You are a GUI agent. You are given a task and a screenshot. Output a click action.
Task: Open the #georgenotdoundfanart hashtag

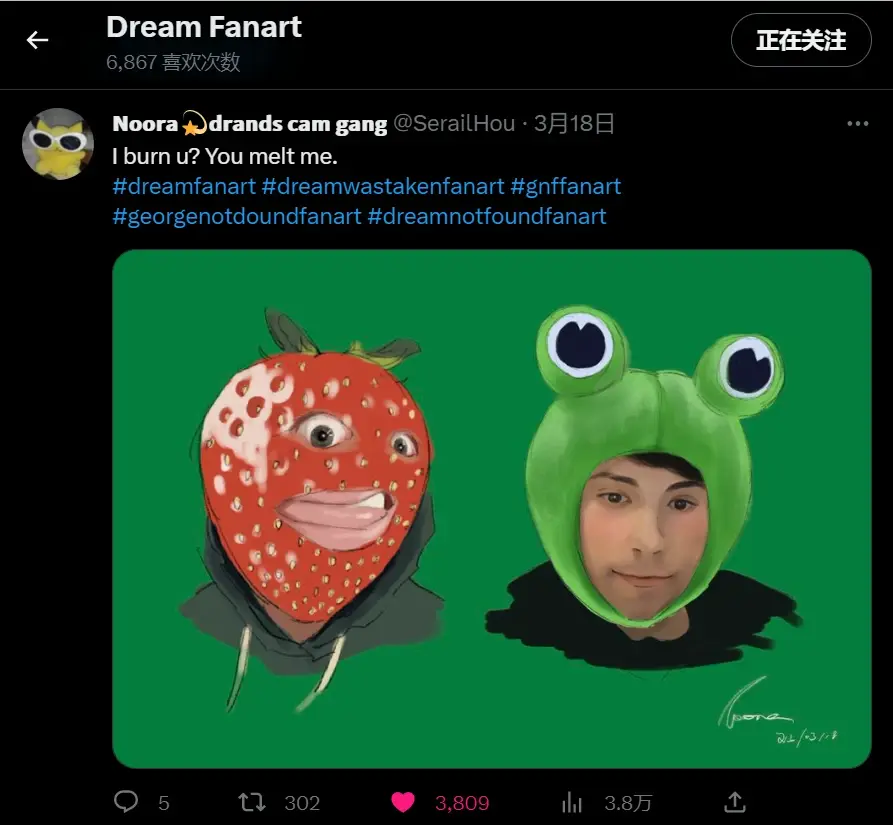pyautogui.click(x=237, y=216)
